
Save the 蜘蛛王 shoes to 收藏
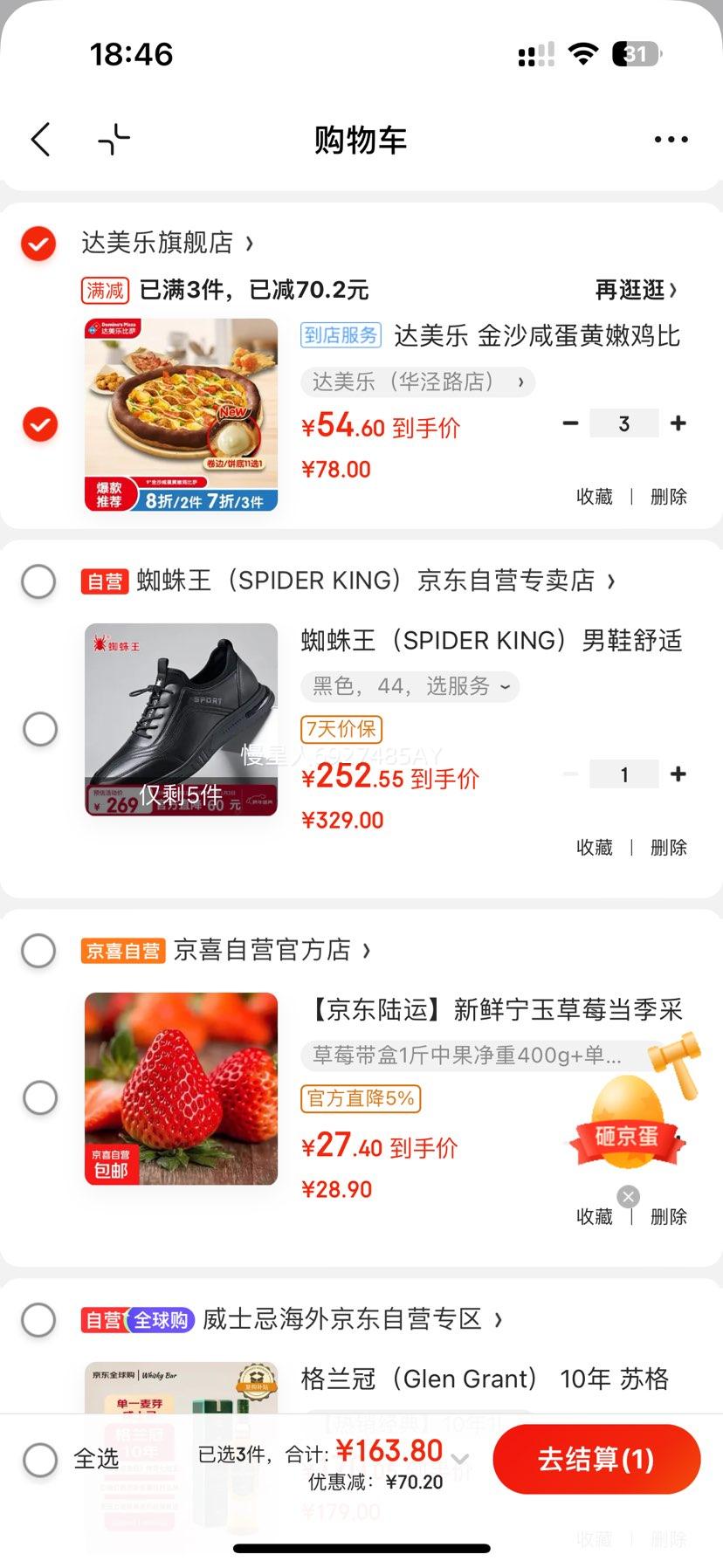[595, 847]
